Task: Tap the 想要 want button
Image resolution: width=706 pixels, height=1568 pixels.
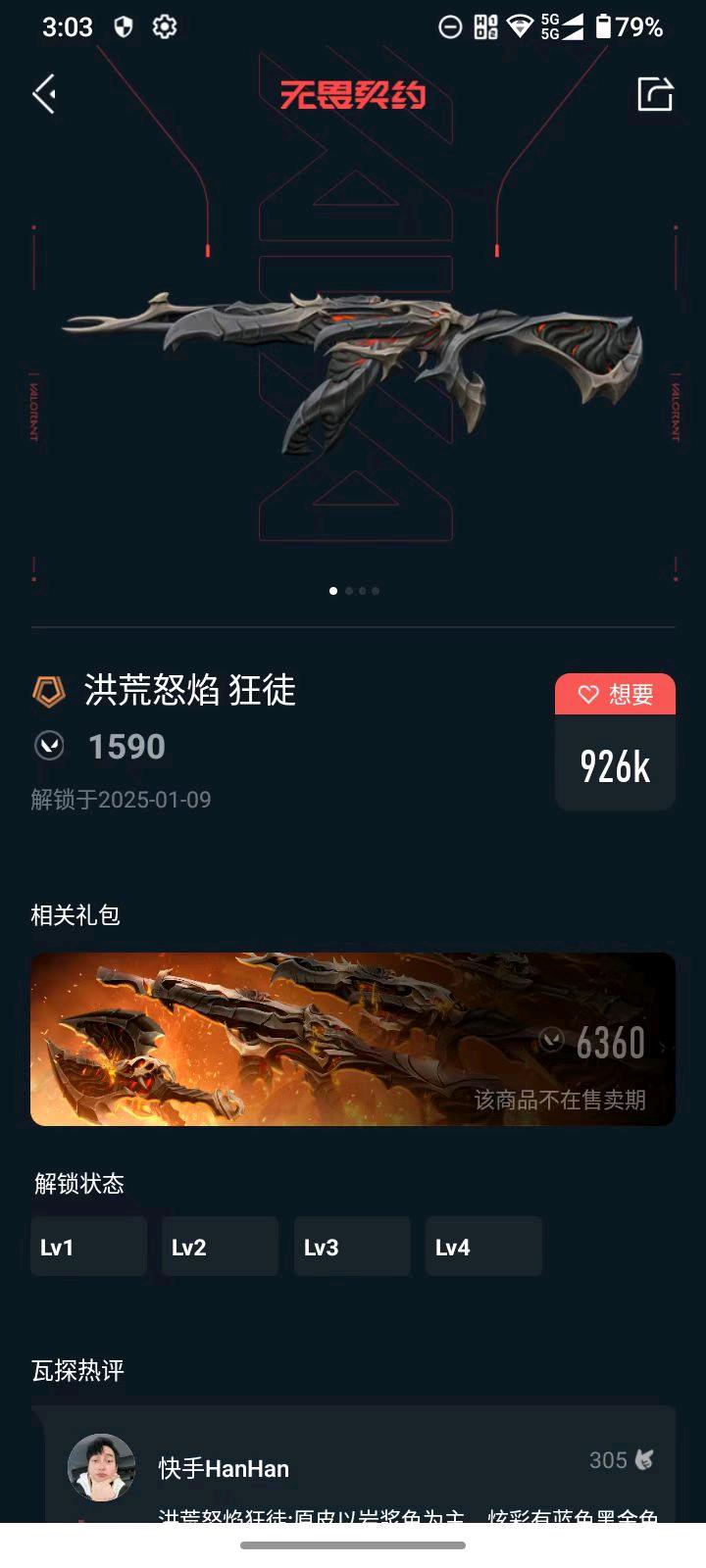Action: 615,695
